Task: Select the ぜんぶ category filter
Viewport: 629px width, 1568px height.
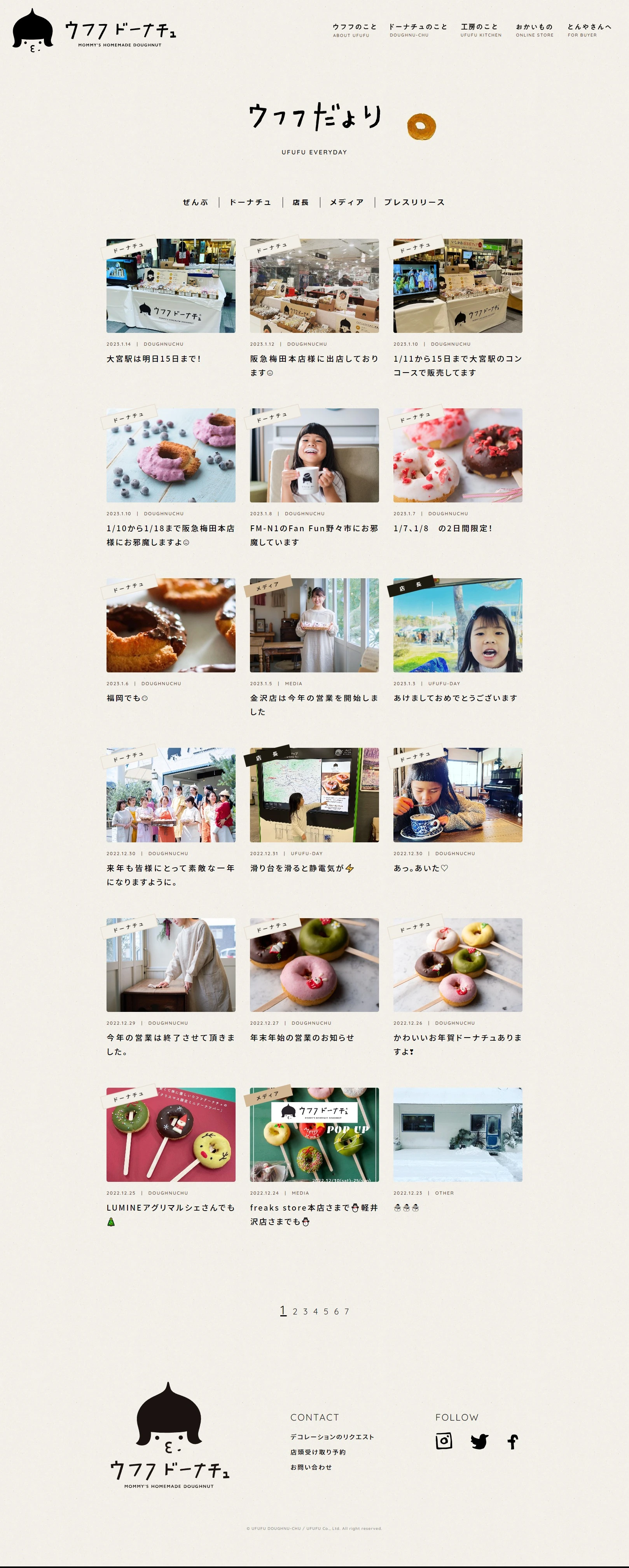Action: [x=195, y=203]
